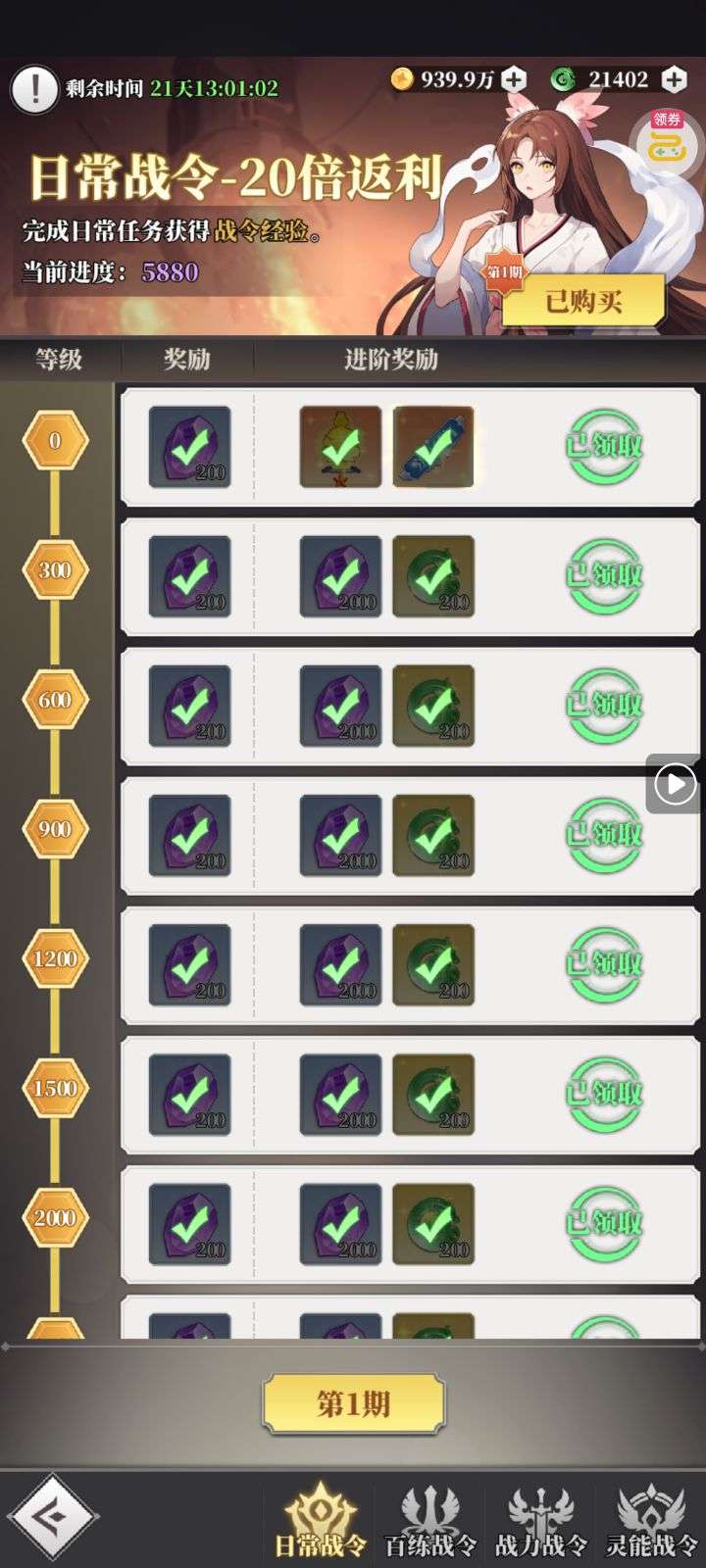View the 2000 gem advanced reward at level 300
Image resolution: width=706 pixels, height=1568 pixels.
point(340,576)
